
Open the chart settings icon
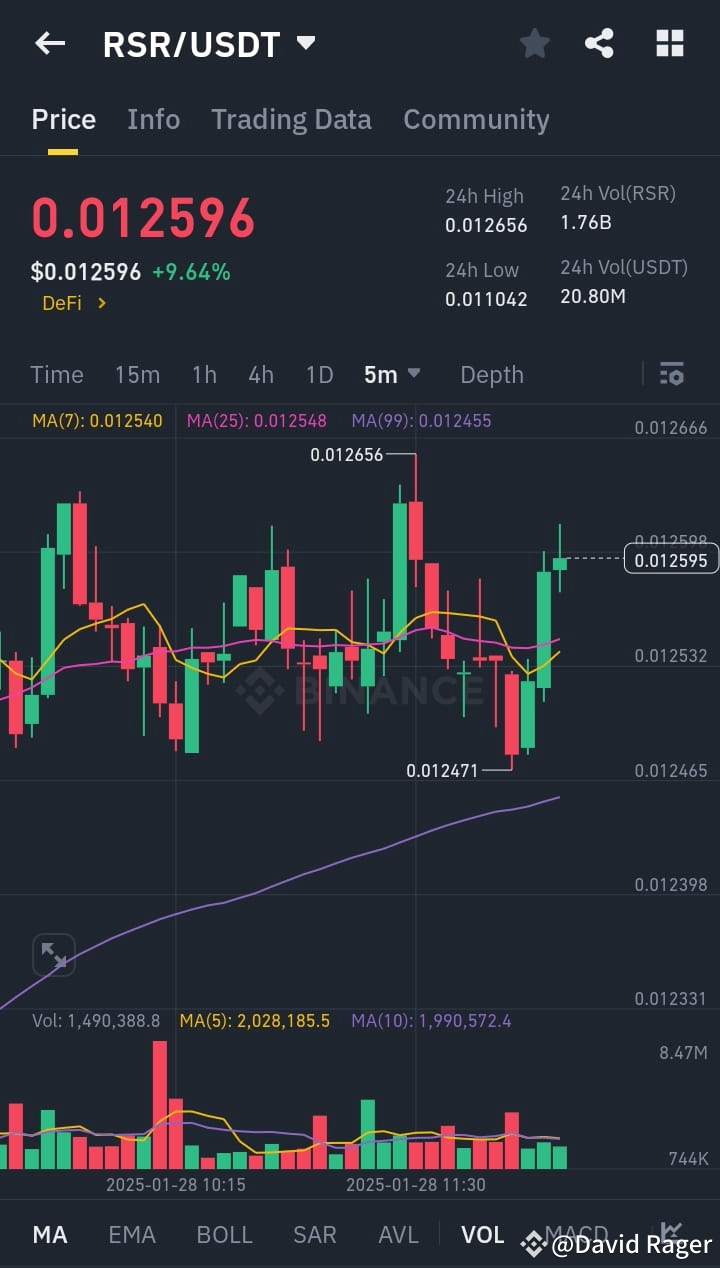pos(671,374)
